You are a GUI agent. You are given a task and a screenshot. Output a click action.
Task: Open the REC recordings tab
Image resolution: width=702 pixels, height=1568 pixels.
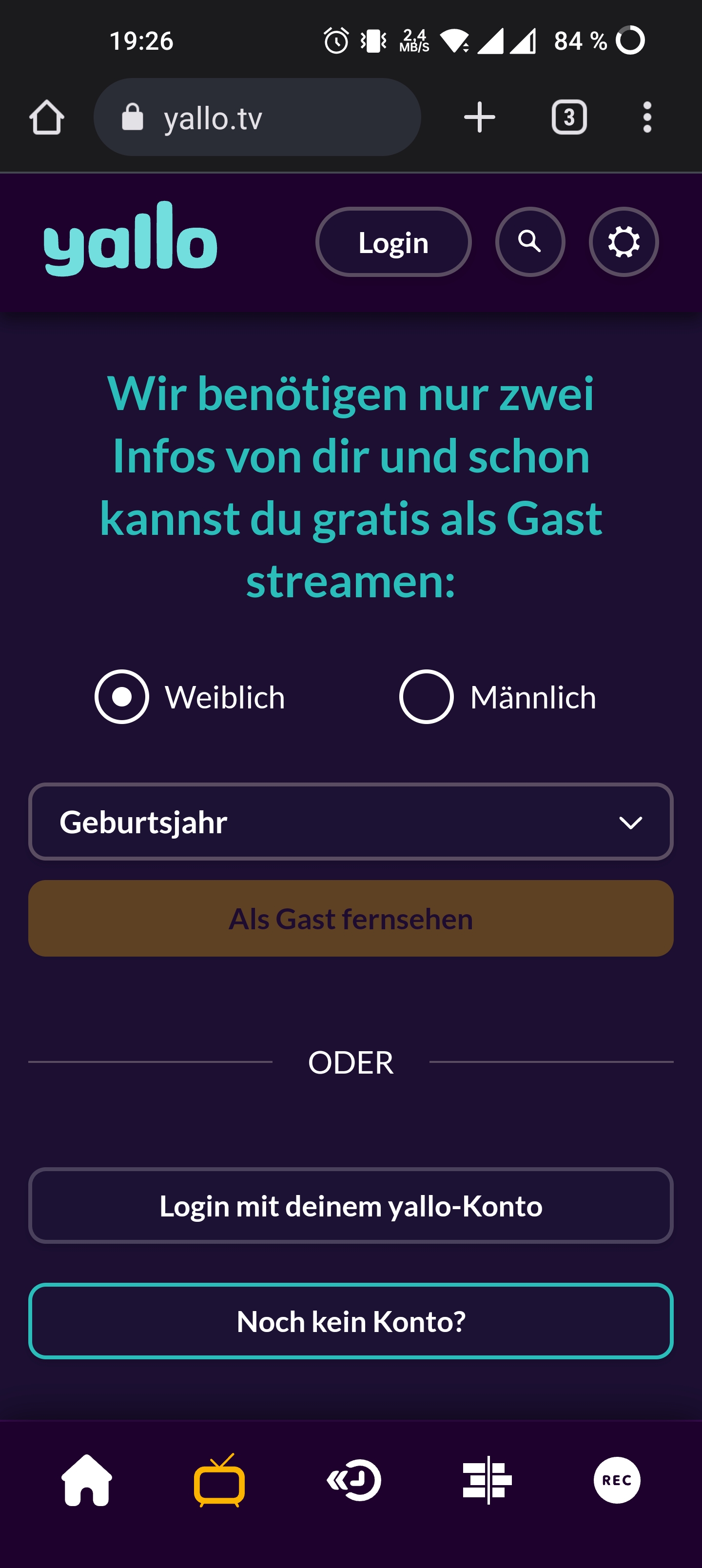(x=617, y=1480)
